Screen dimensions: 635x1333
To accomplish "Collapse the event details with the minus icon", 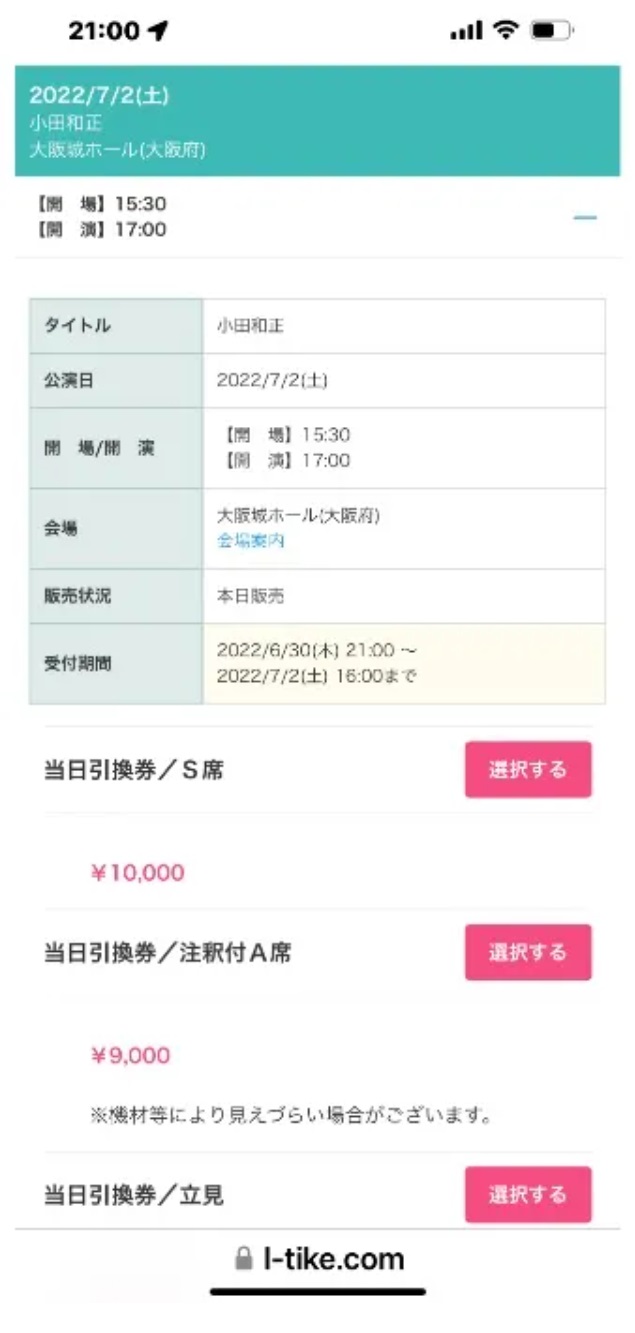I will (585, 217).
